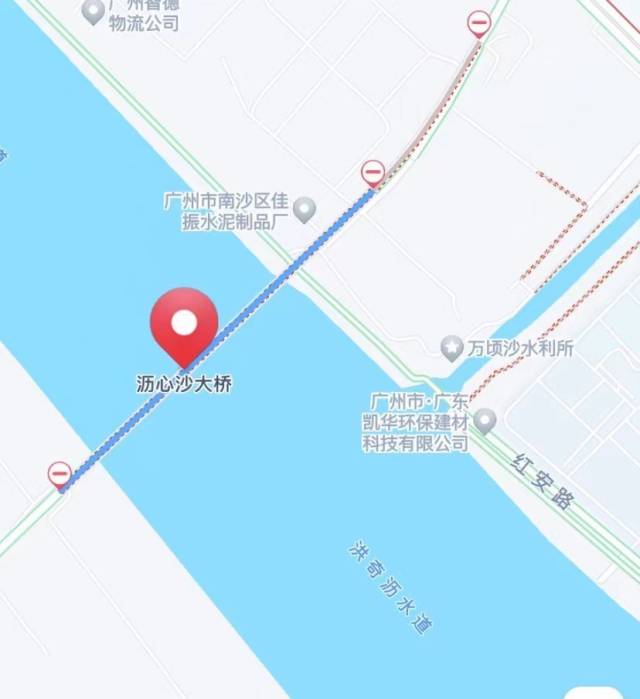The image size is (640, 699).
Task: Open 广州市南沙区佳振水泥制品厂 map point
Action: [304, 210]
